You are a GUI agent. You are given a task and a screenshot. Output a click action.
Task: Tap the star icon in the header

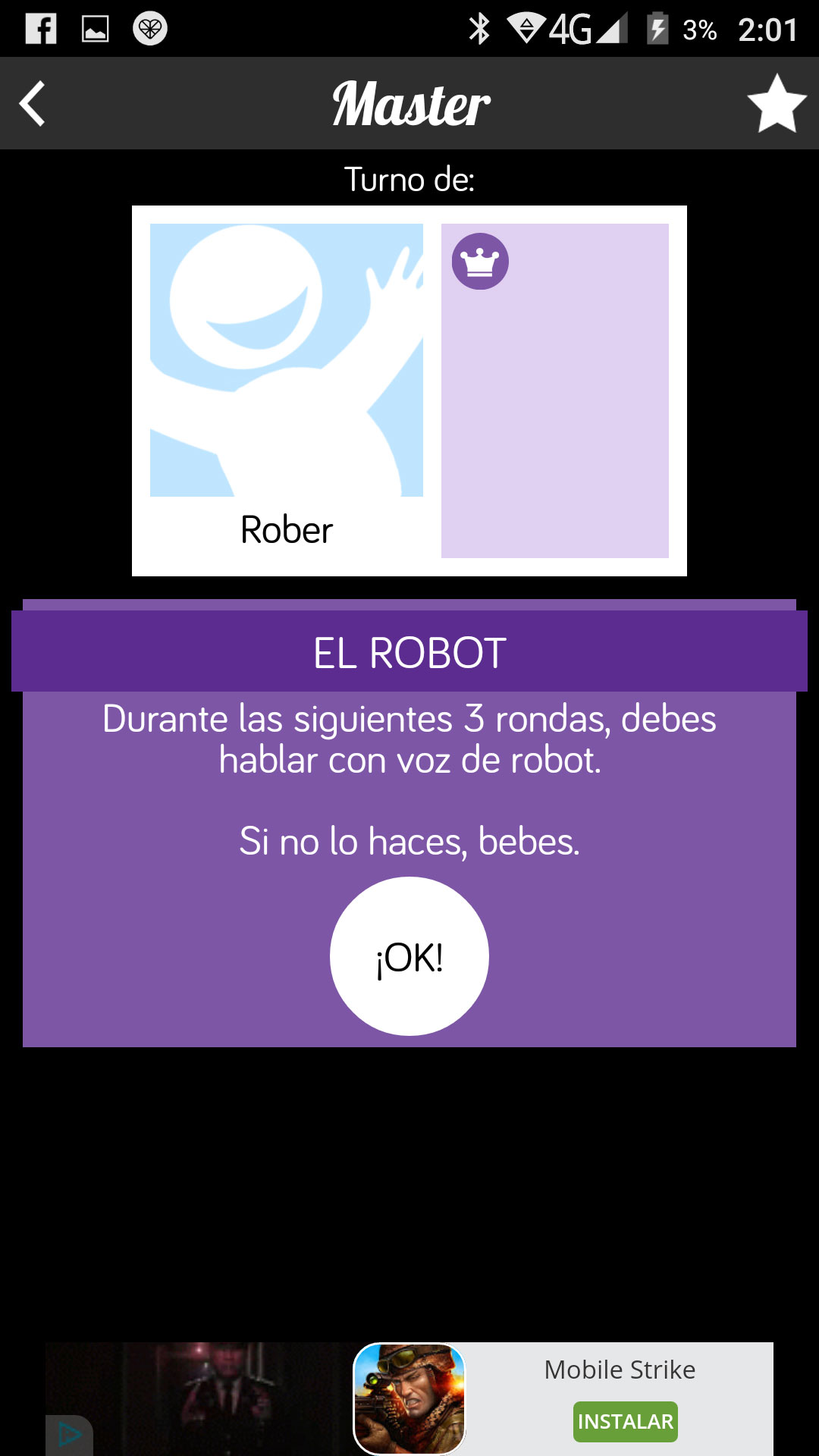(x=777, y=104)
